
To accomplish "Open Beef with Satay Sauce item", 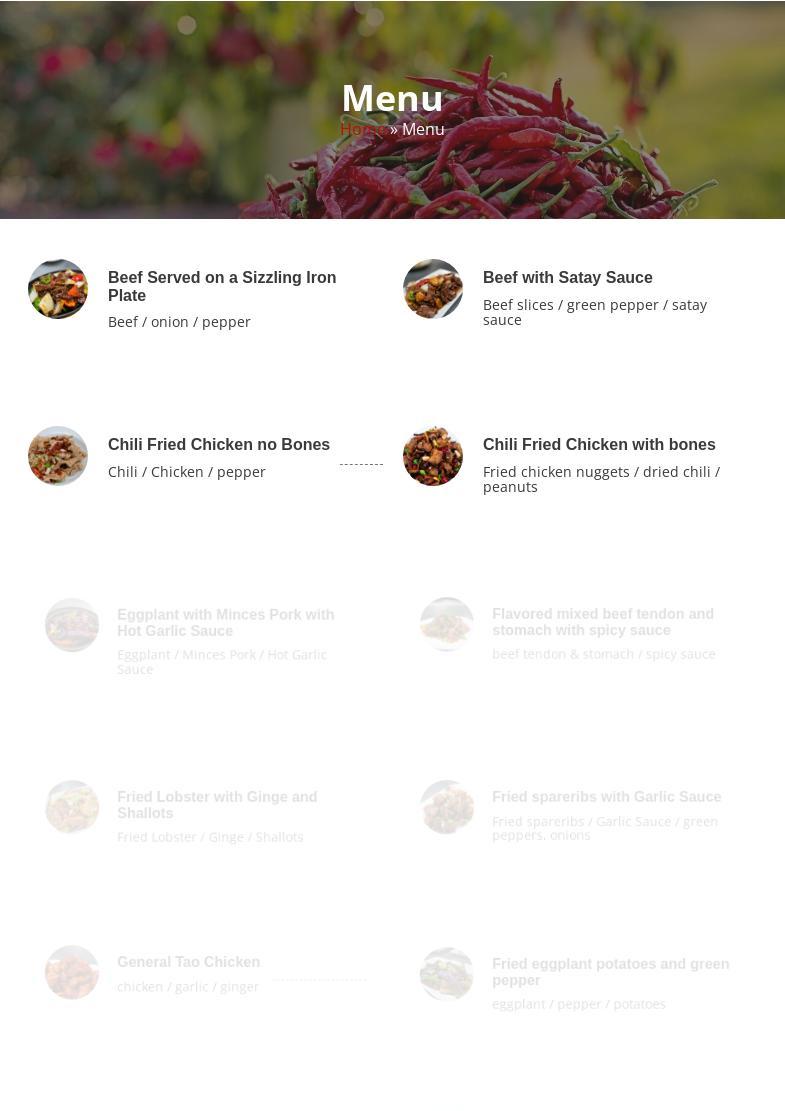I will tap(567, 278).
